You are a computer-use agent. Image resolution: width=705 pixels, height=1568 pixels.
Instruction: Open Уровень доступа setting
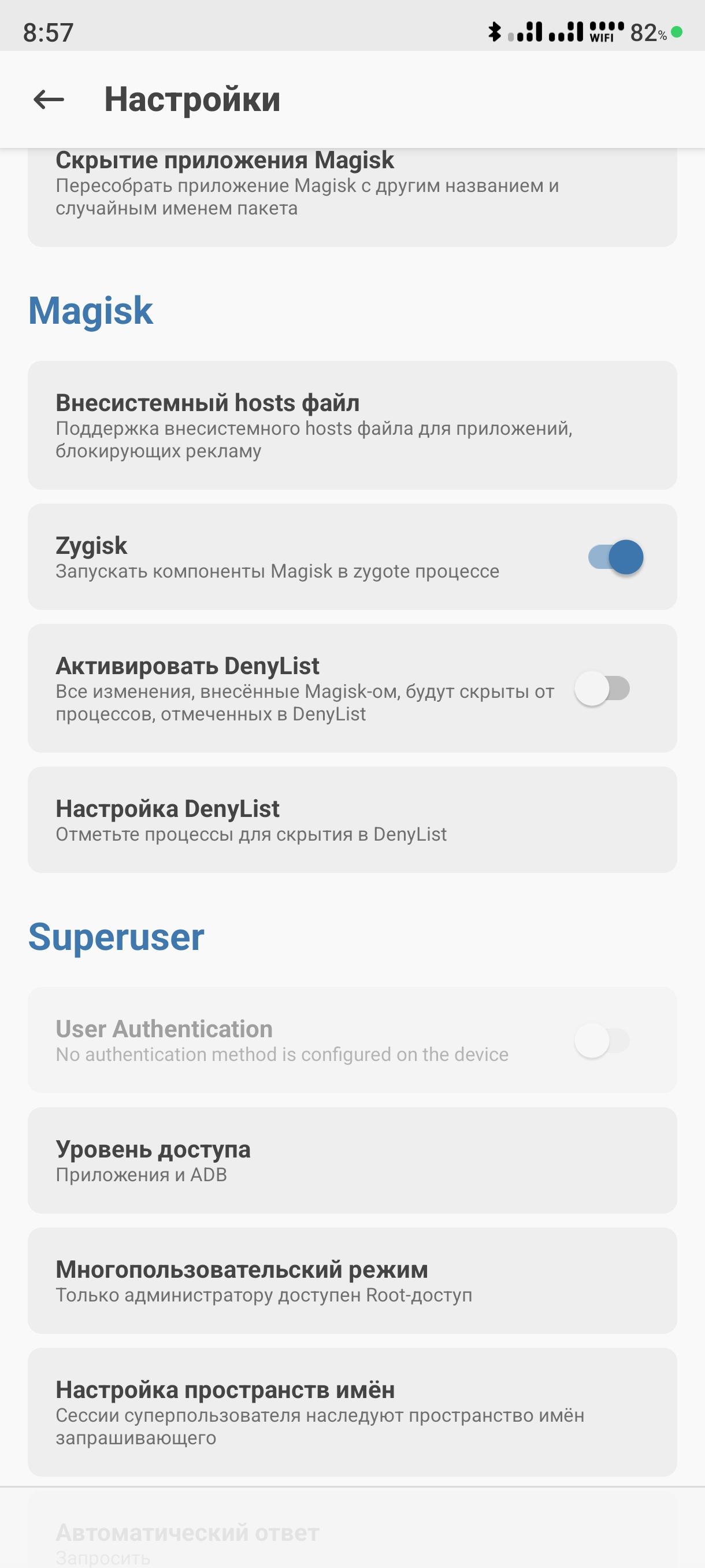point(352,1160)
